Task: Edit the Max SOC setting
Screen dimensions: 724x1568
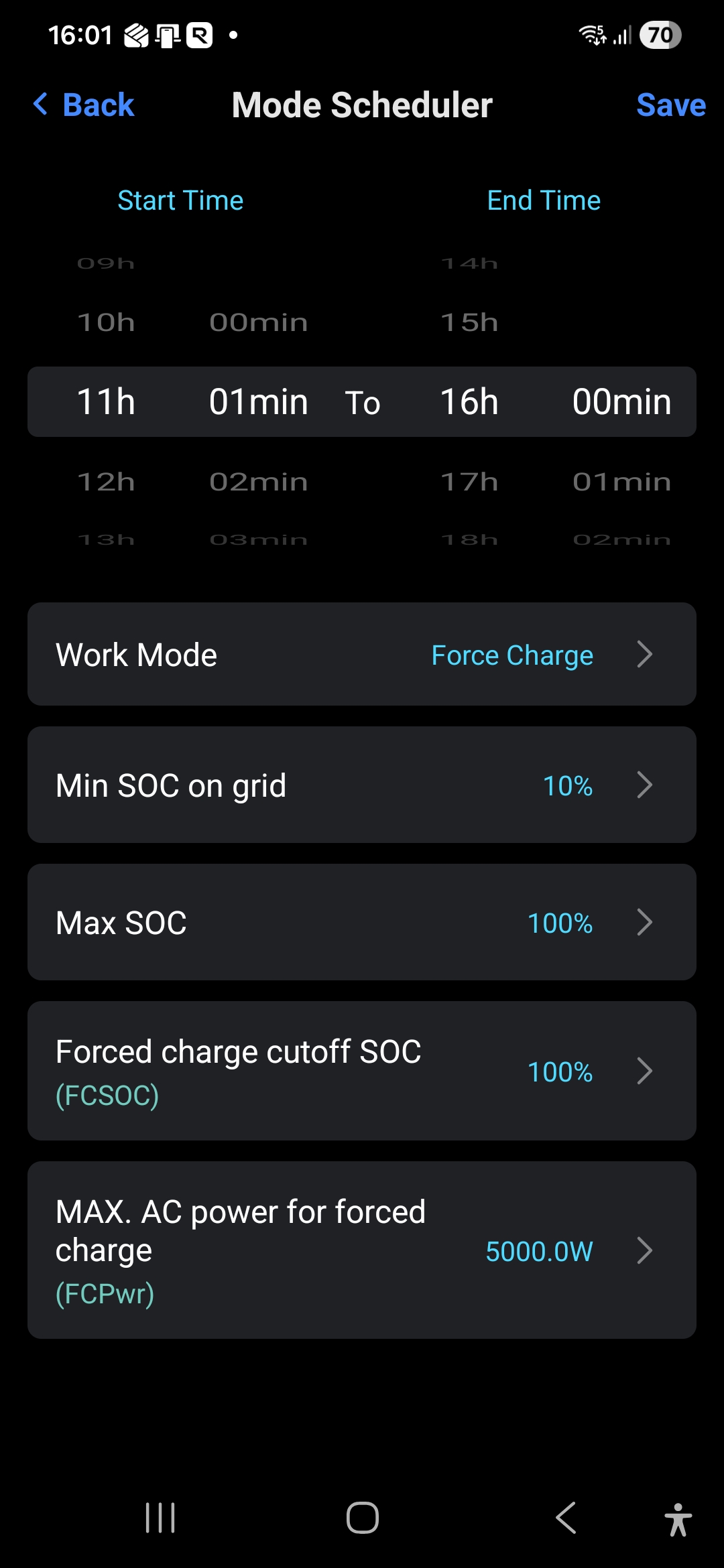Action: [362, 922]
